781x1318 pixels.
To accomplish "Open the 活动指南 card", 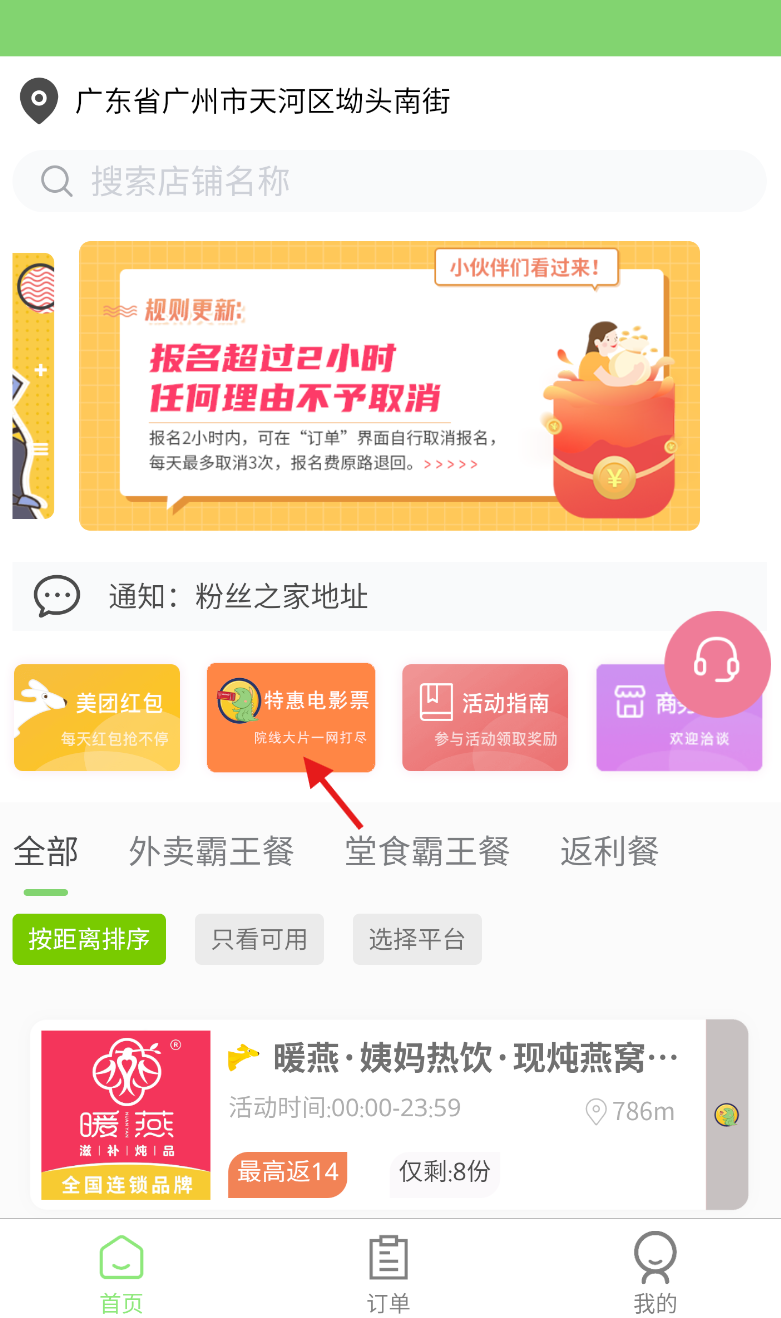I will pyautogui.click(x=485, y=718).
